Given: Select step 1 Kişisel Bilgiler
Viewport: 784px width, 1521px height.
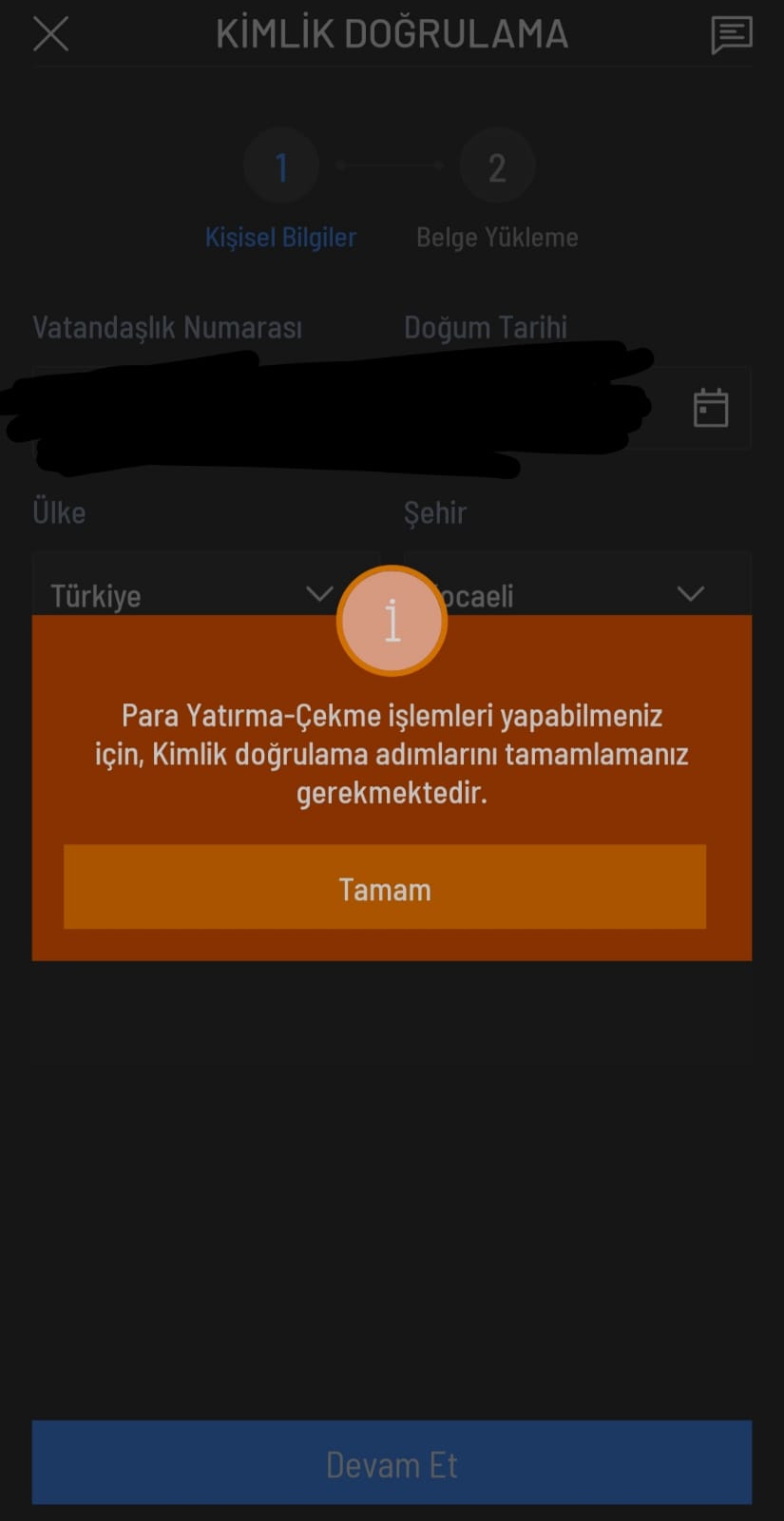Looking at the screenshot, I should tap(281, 167).
